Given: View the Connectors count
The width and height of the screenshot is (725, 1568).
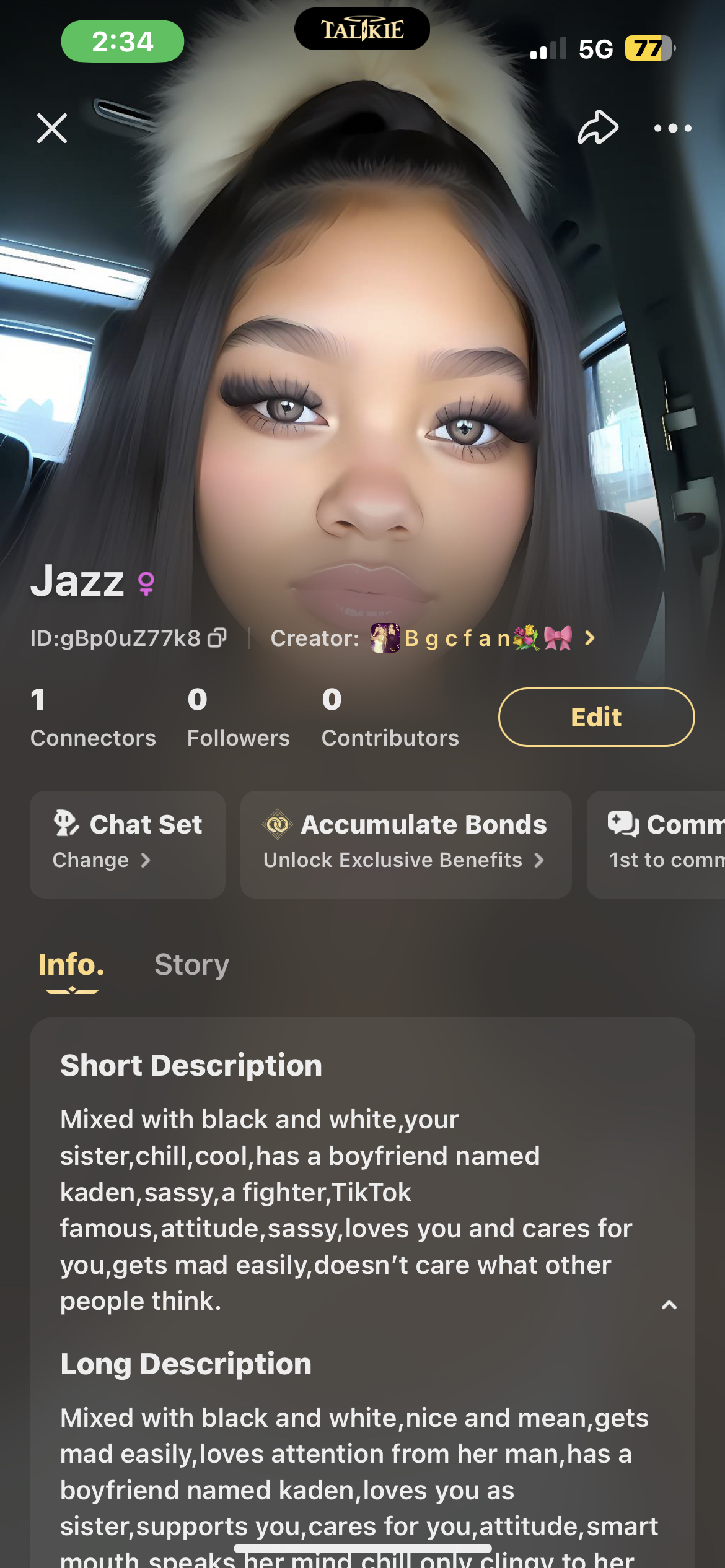Looking at the screenshot, I should (x=93, y=717).
